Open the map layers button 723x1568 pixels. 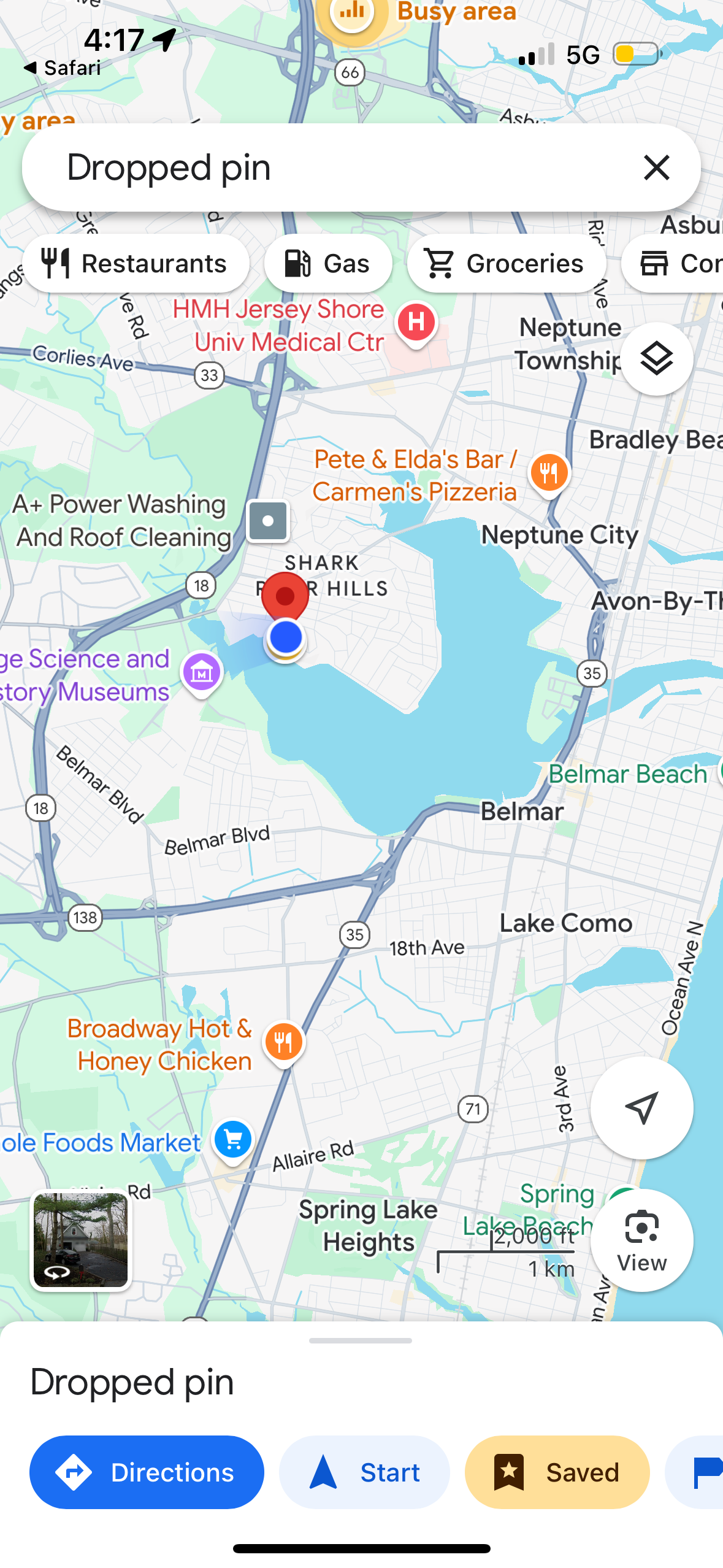pyautogui.click(x=656, y=359)
